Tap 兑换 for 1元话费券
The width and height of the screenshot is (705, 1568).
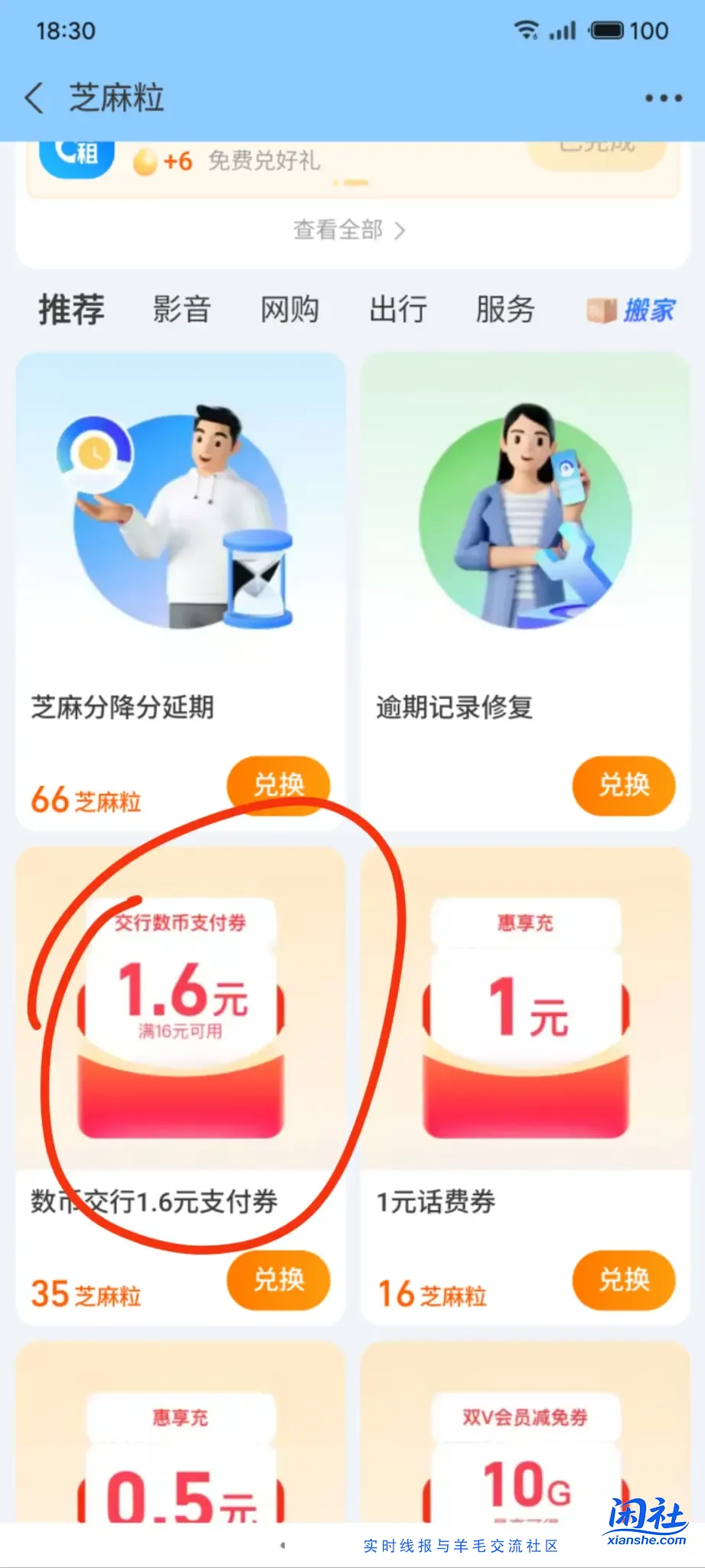click(624, 1280)
